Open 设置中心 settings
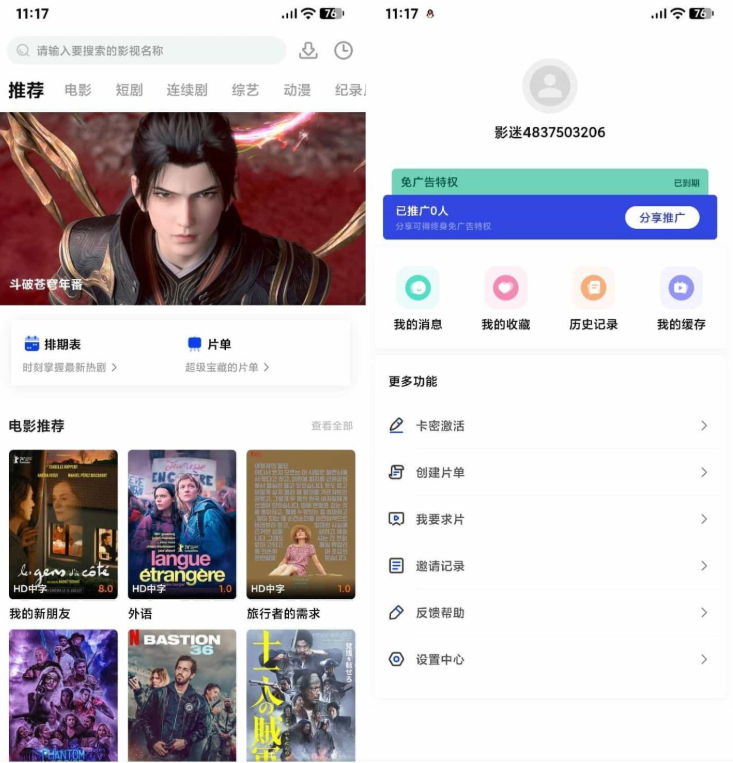The width and height of the screenshot is (733, 763). [x=549, y=660]
